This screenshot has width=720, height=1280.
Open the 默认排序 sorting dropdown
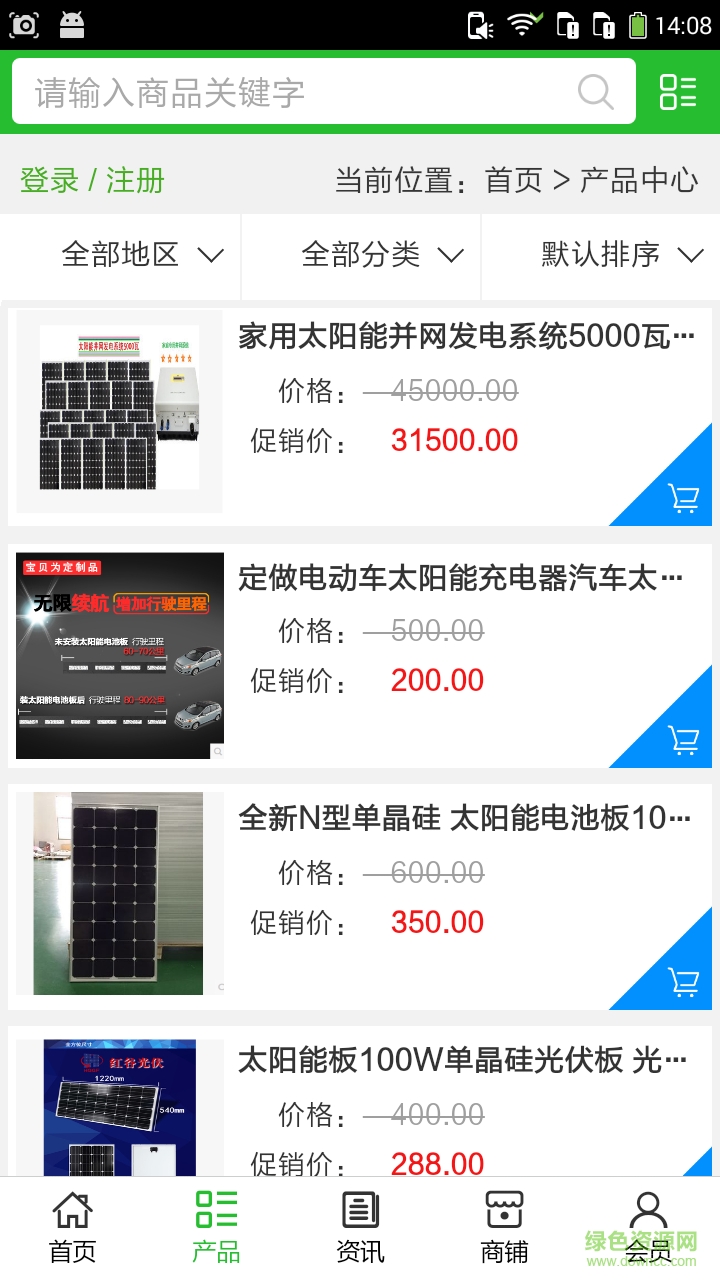point(620,256)
